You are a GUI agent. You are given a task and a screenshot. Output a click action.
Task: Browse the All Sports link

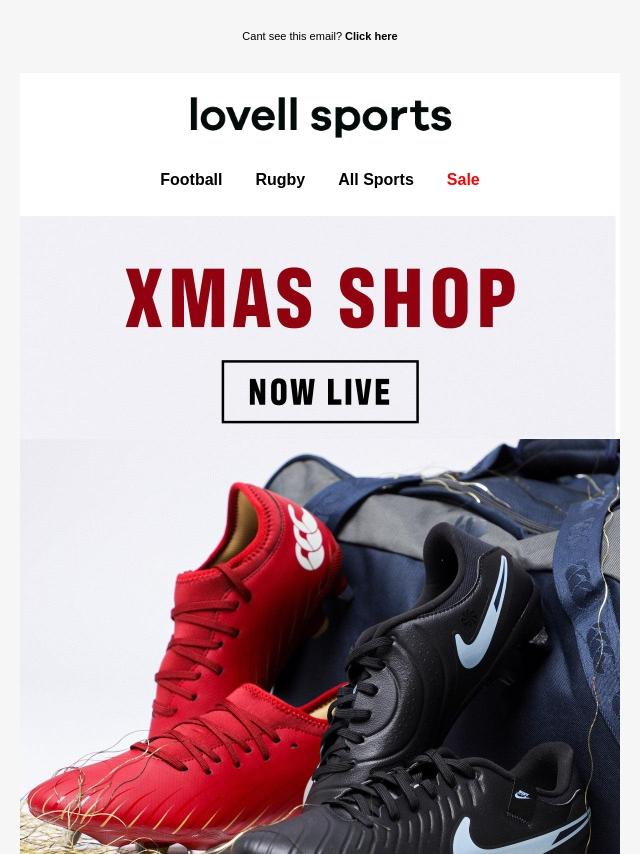tap(375, 180)
